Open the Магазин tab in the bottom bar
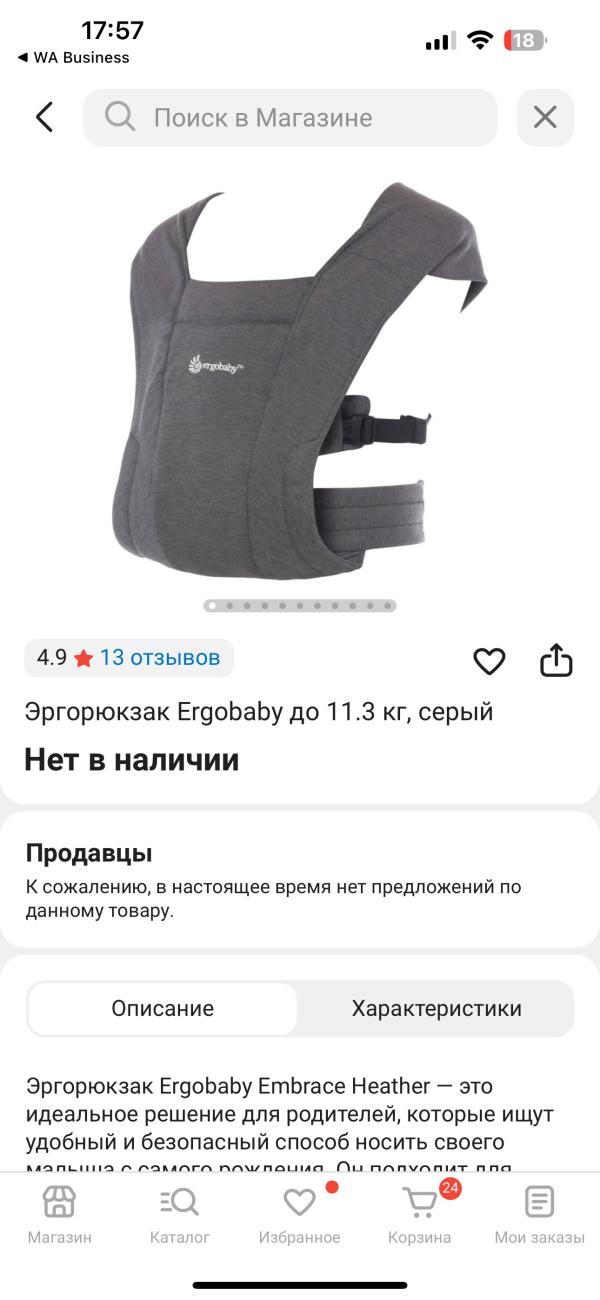The image size is (600, 1300). (59, 1214)
